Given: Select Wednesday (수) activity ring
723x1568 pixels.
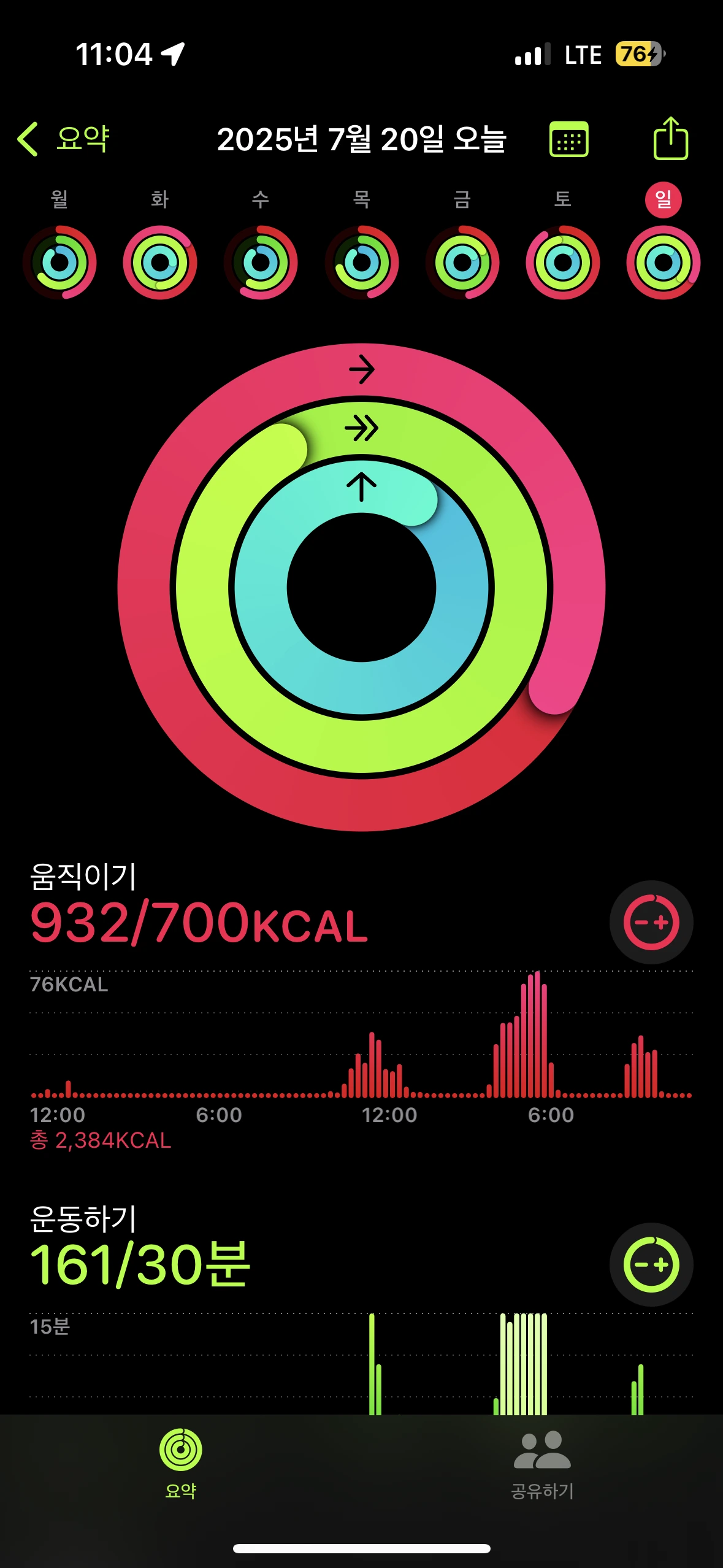Looking at the screenshot, I should point(261,263).
